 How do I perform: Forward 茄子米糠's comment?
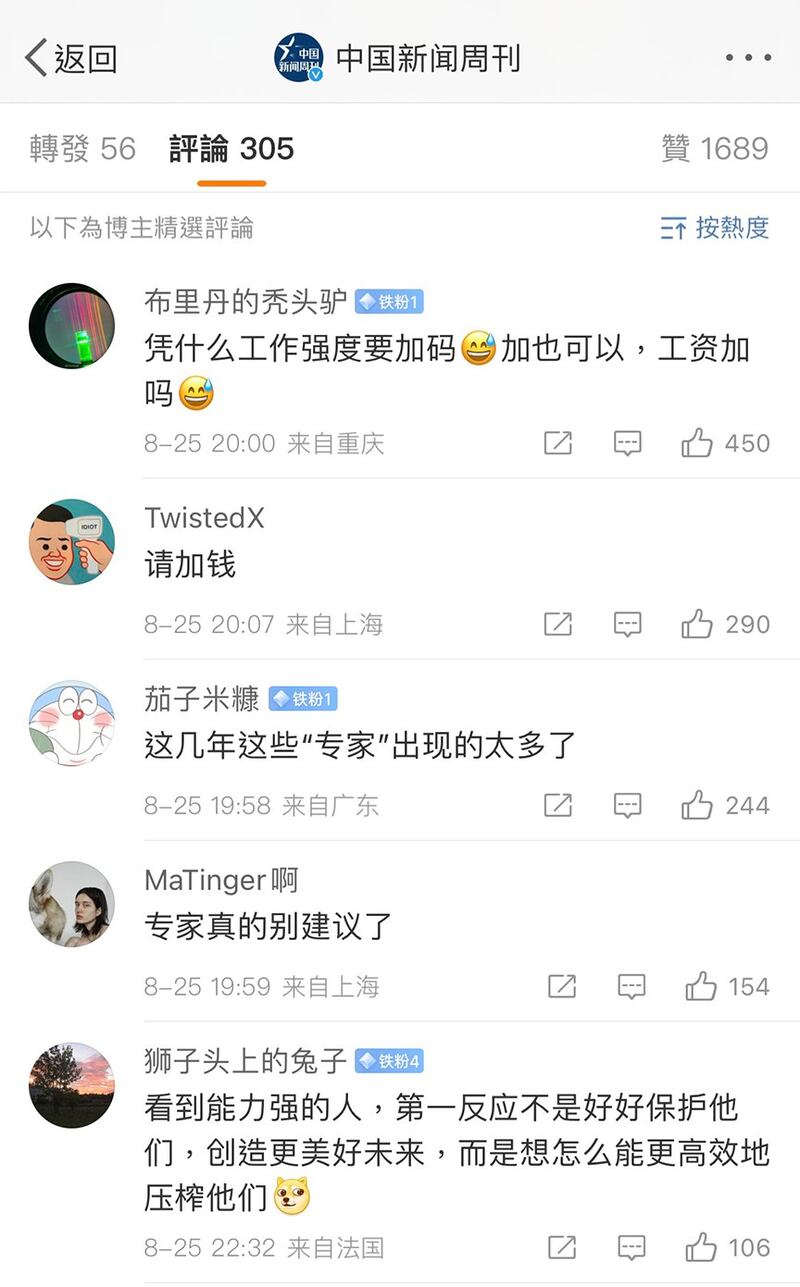558,805
